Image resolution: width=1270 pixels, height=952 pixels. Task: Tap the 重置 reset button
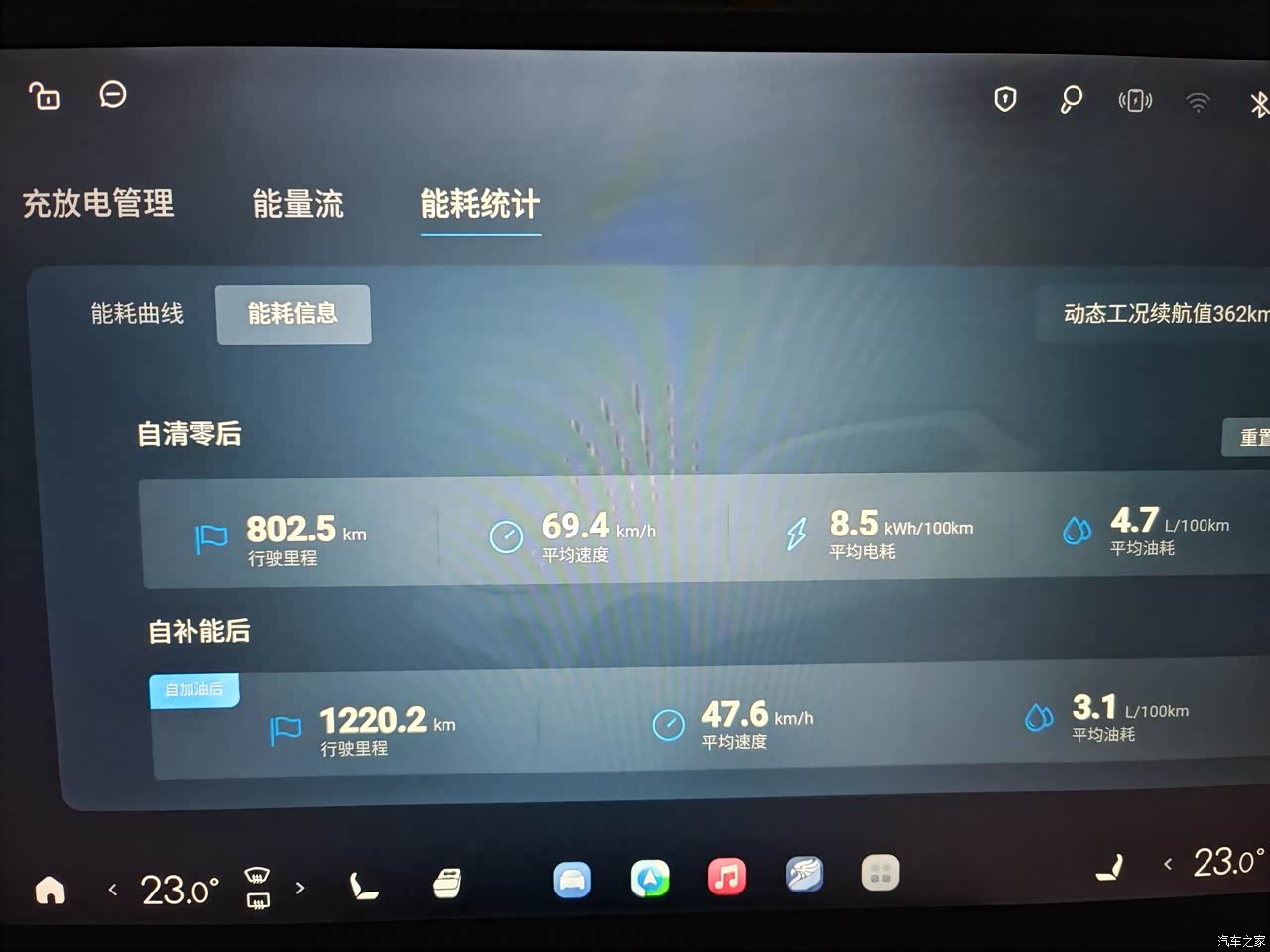pyautogui.click(x=1250, y=437)
